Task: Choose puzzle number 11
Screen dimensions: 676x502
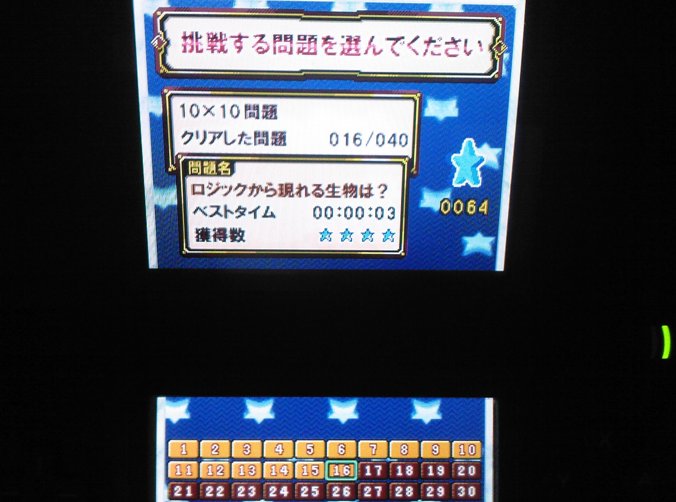Action: pyautogui.click(x=183, y=471)
